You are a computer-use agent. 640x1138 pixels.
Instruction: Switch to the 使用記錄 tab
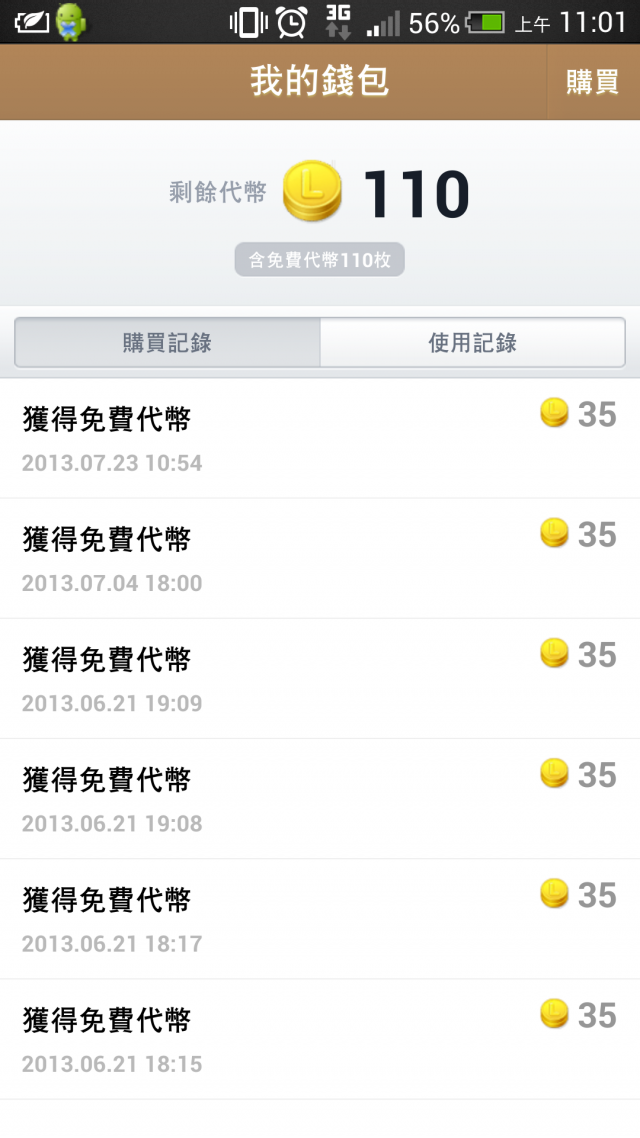click(472, 343)
